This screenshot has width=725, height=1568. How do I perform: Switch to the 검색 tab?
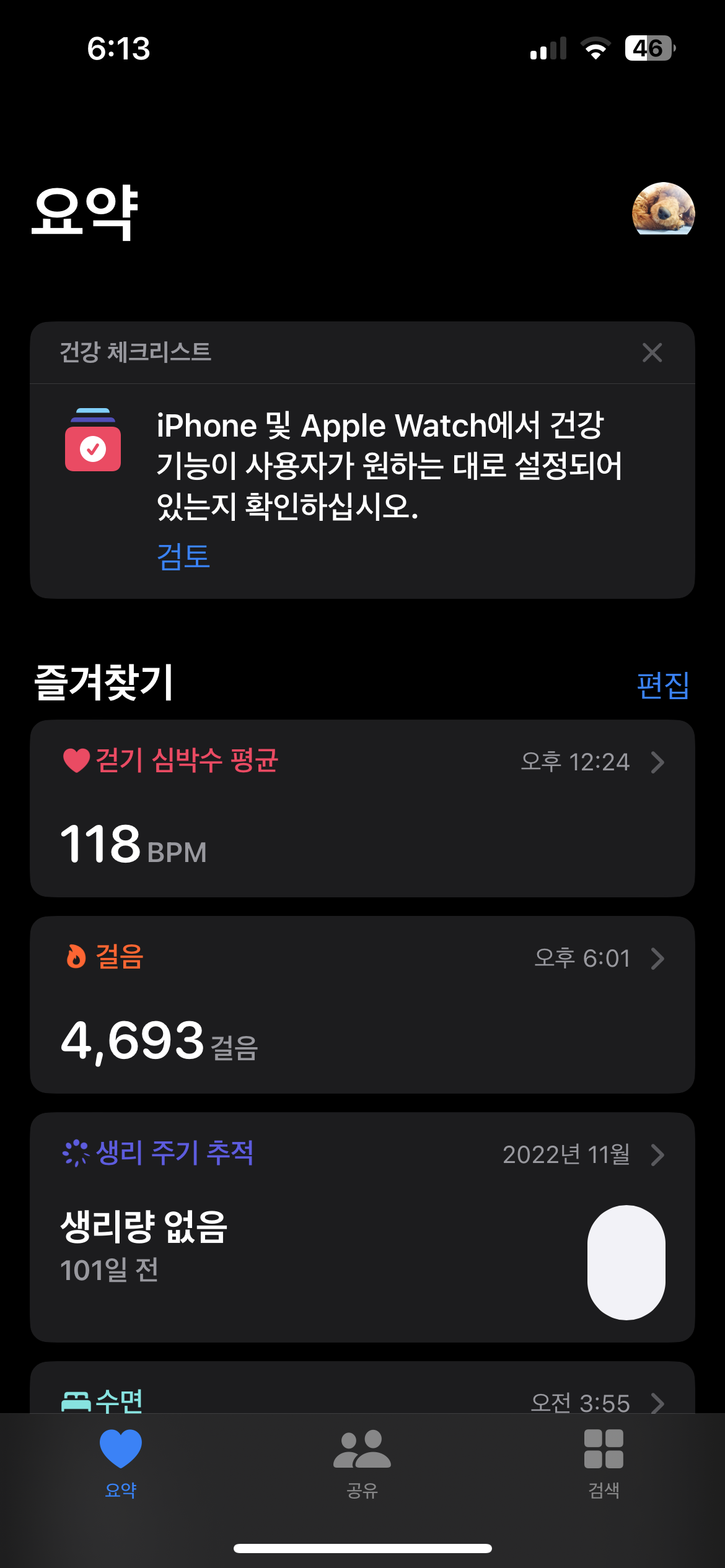pyautogui.click(x=603, y=1463)
